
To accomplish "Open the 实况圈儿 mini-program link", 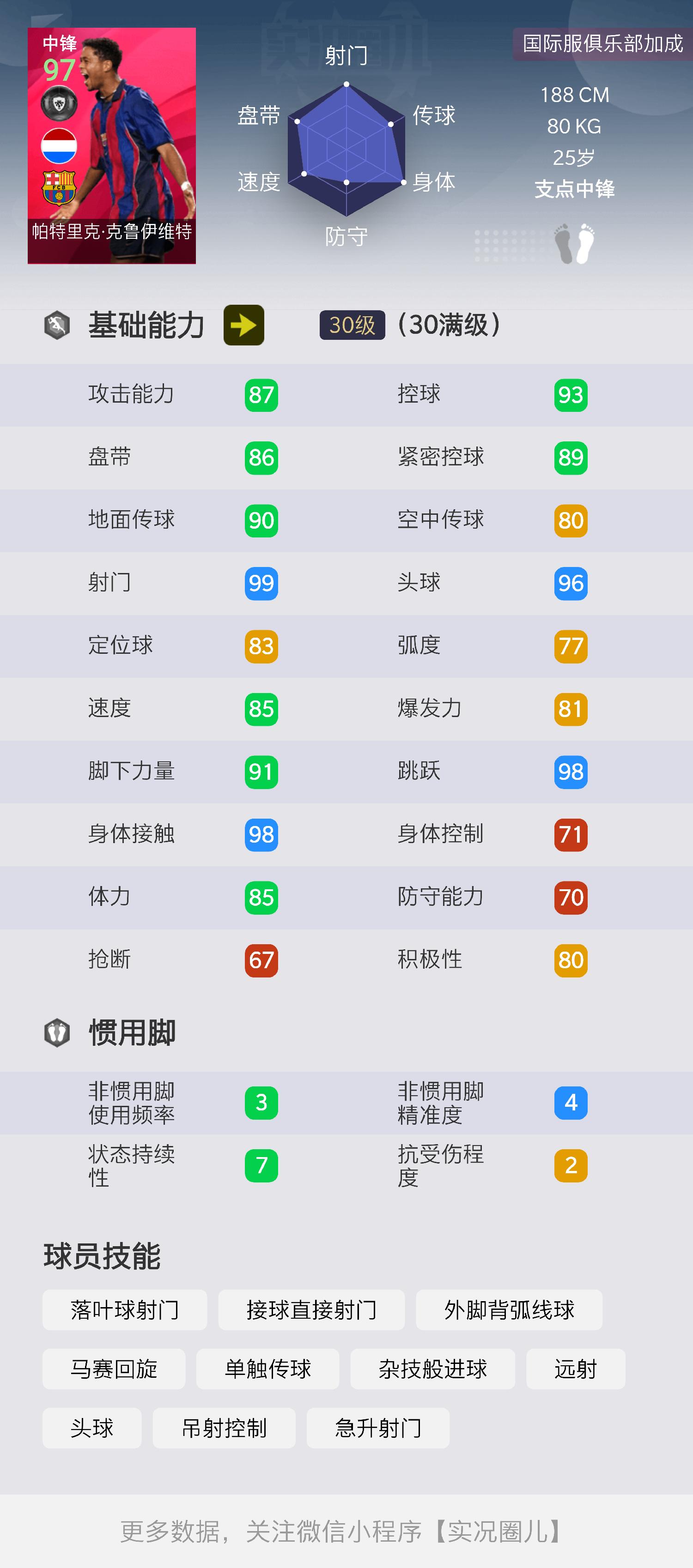I will tap(496, 1529).
